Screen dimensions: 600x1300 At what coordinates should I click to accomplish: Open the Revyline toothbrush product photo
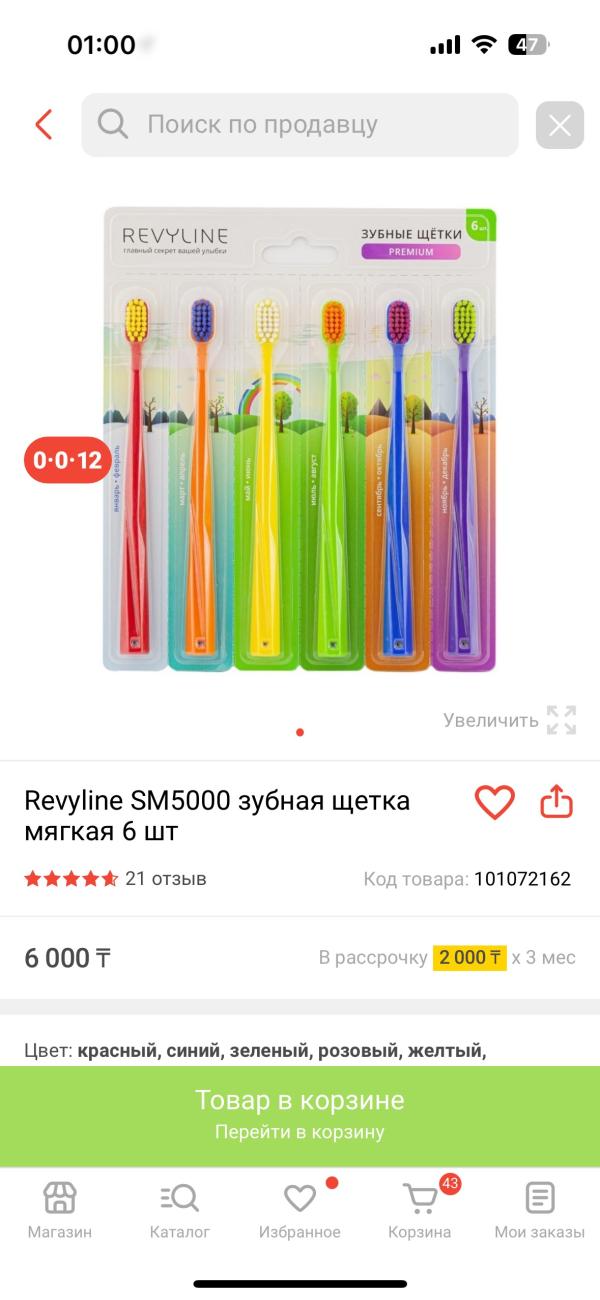point(300,438)
